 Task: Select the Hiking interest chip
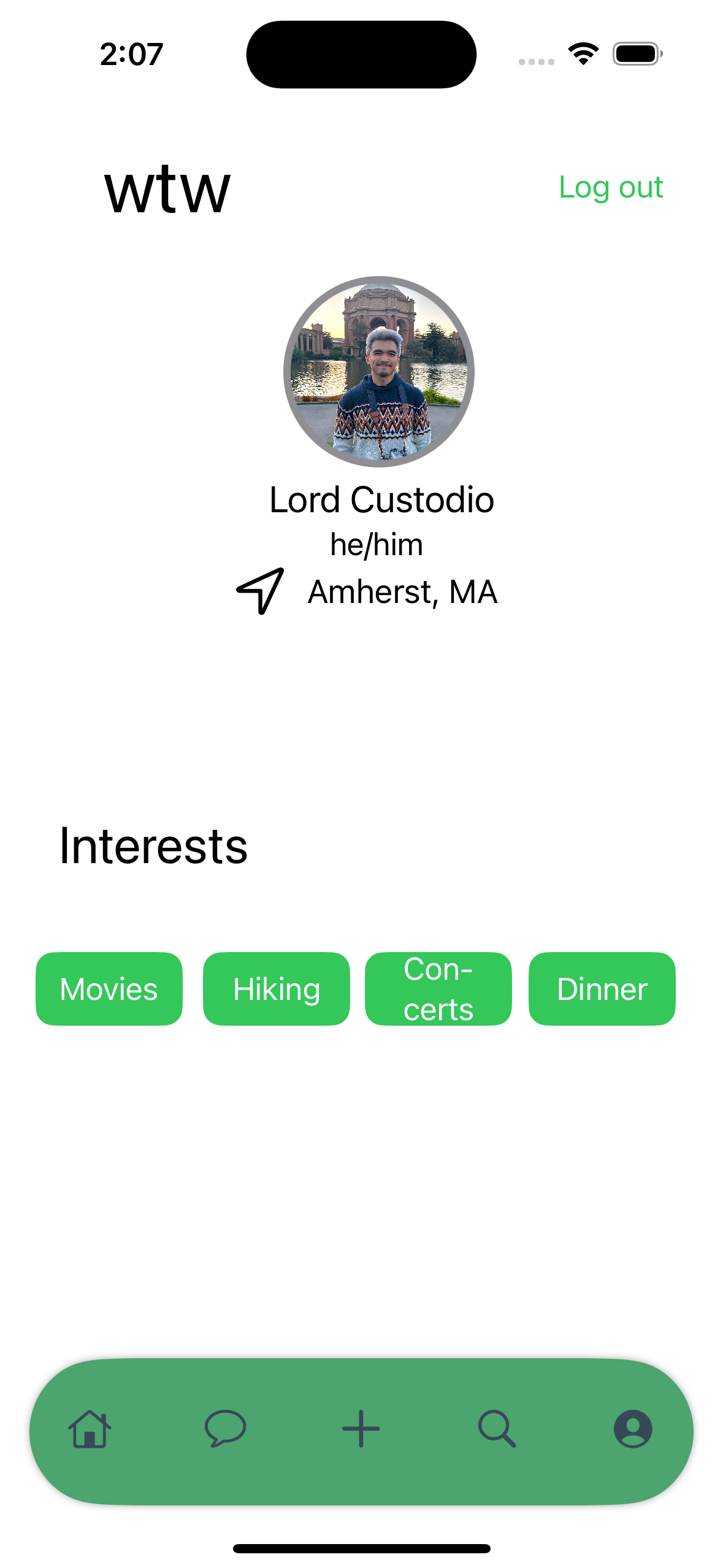coord(277,988)
